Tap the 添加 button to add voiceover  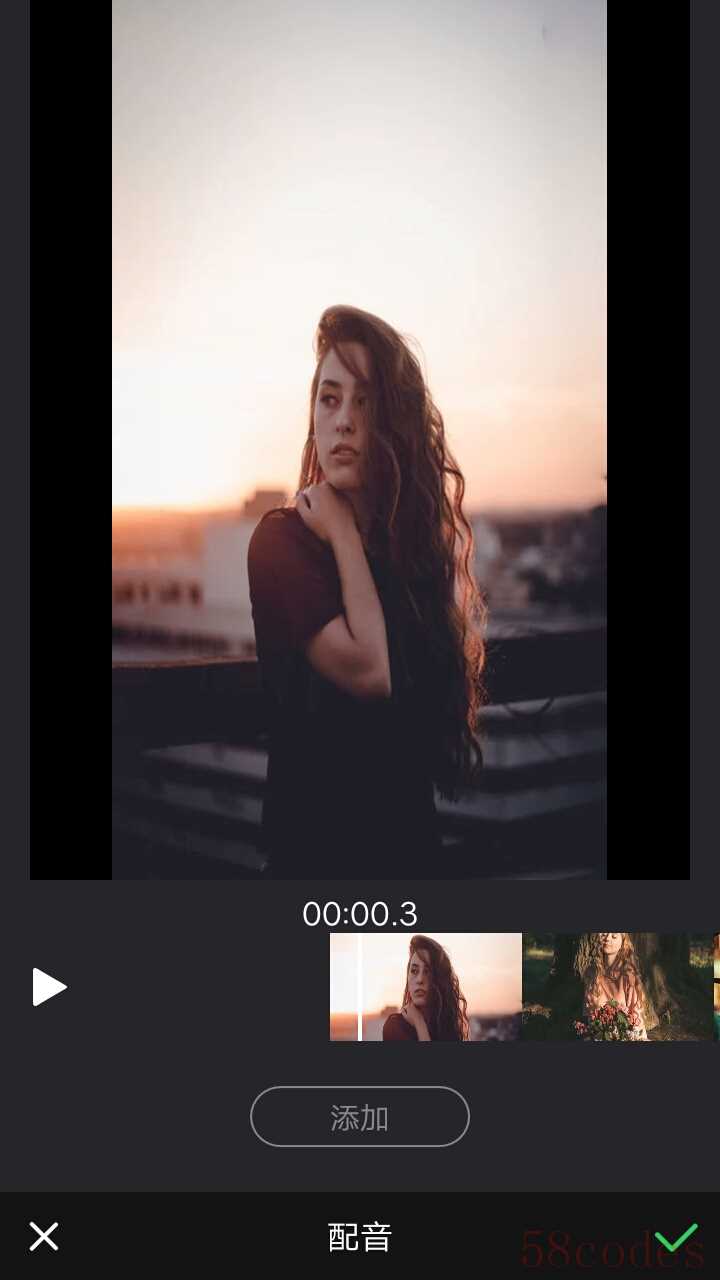pos(359,1116)
